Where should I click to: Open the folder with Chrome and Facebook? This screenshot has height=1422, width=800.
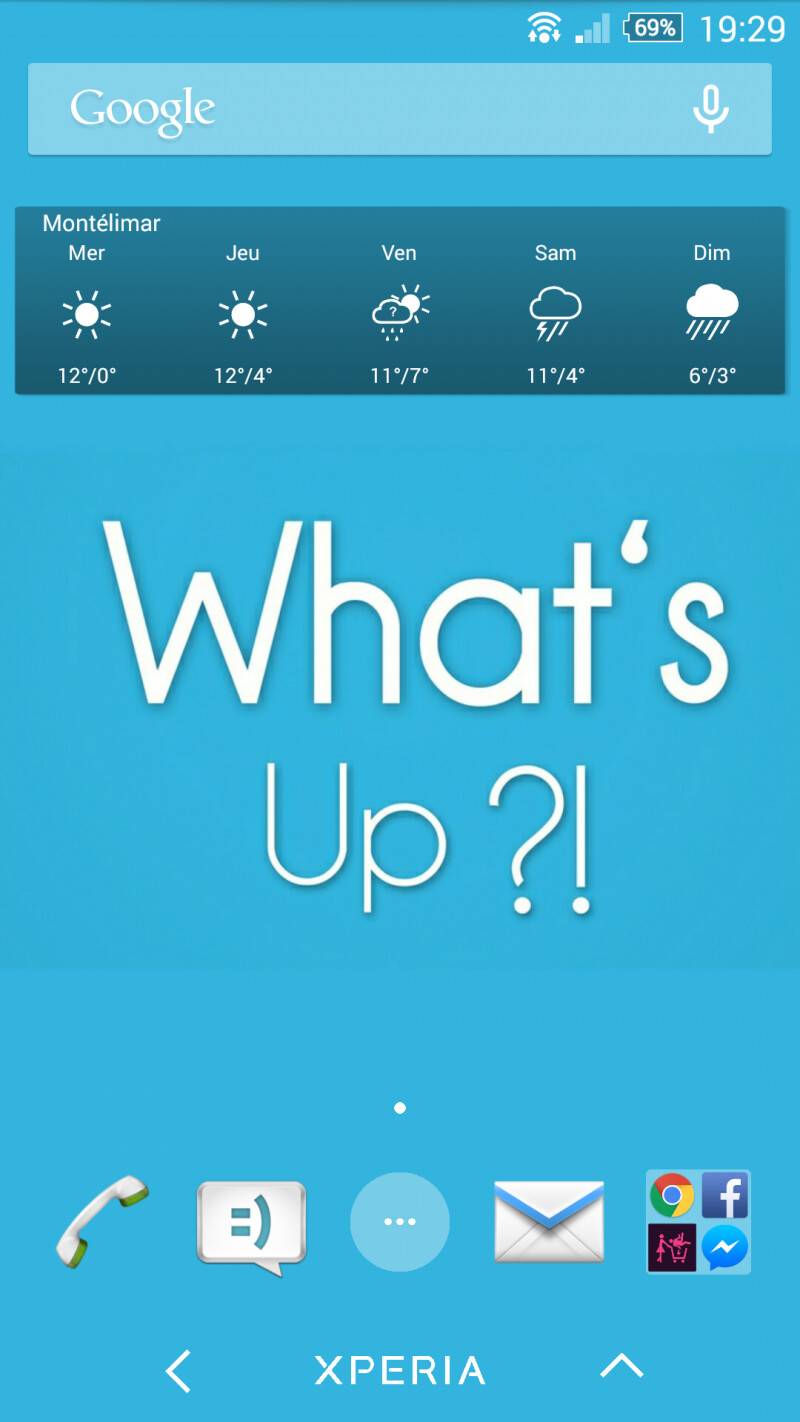(x=698, y=1221)
